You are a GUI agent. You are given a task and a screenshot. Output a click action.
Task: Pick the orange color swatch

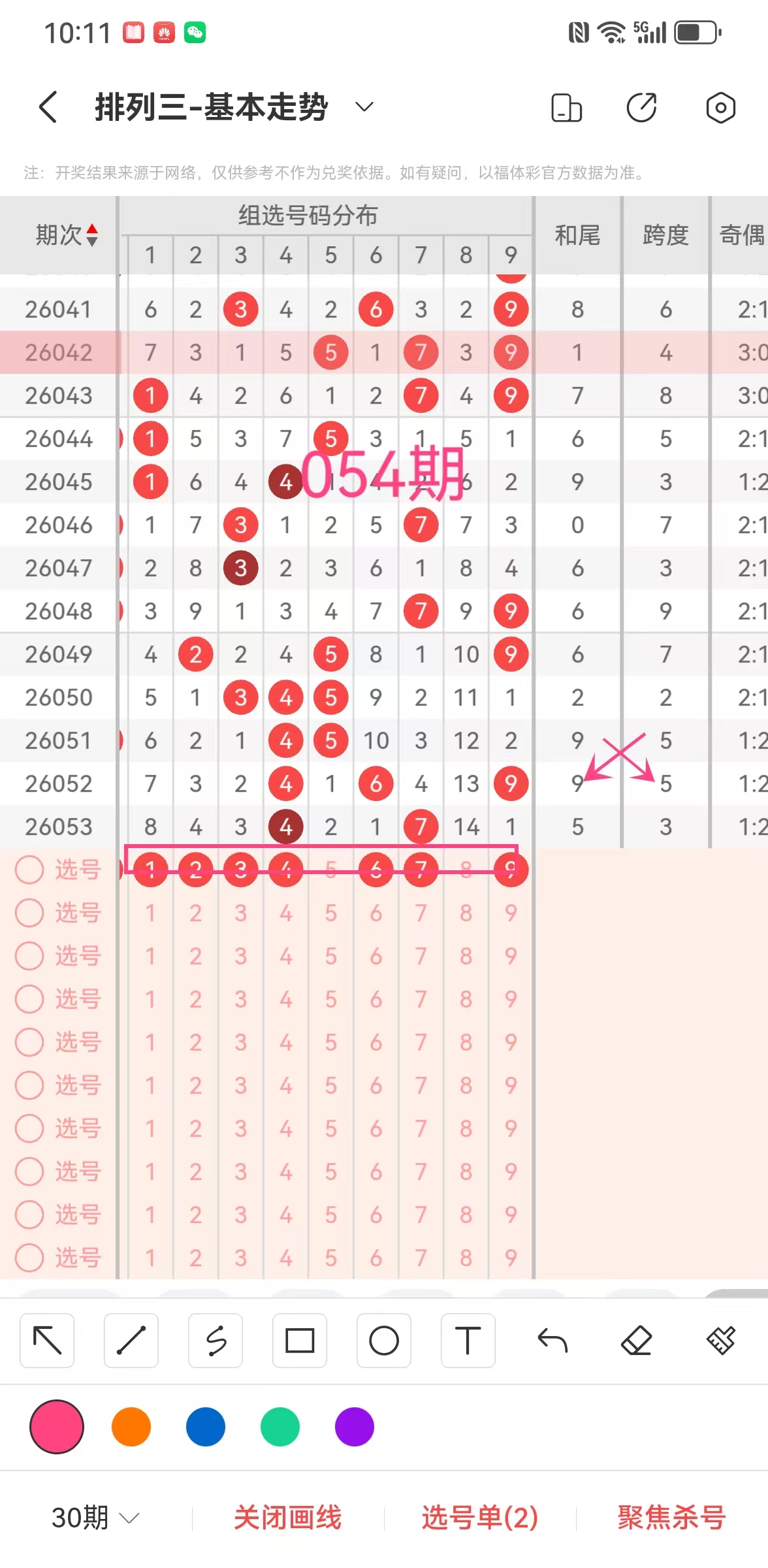[x=131, y=1427]
